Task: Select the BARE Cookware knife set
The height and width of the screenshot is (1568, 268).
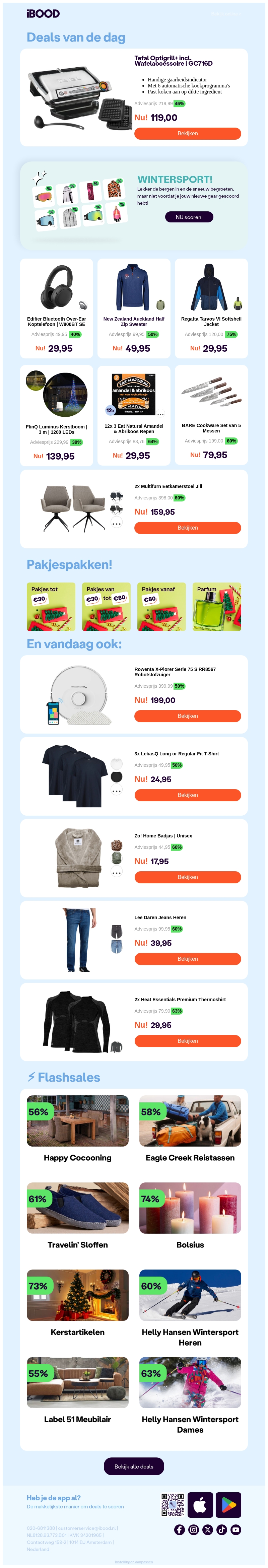Action: pos(211,415)
